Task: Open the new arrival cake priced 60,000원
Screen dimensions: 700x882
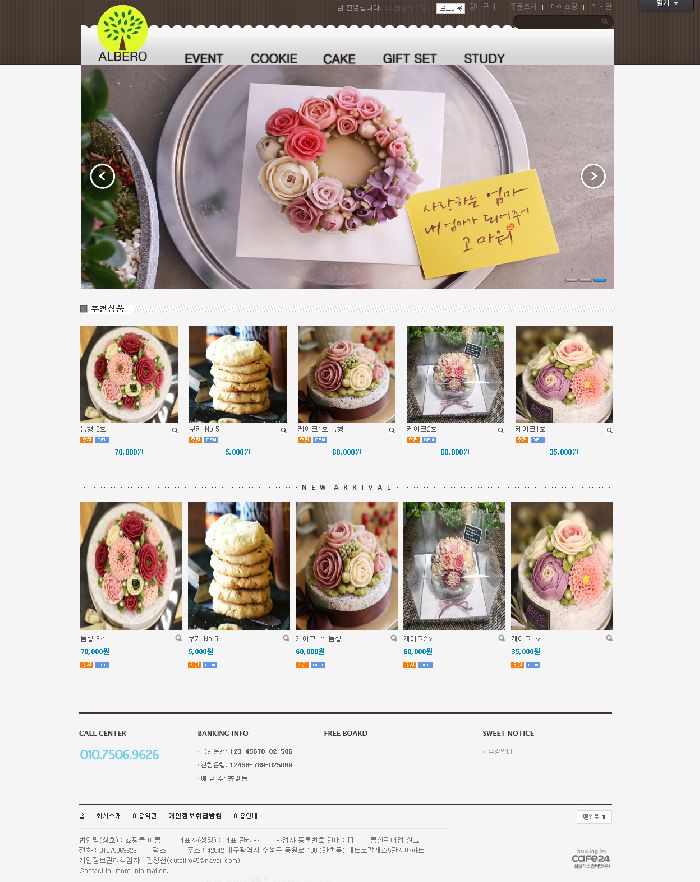Action: click(x=346, y=565)
